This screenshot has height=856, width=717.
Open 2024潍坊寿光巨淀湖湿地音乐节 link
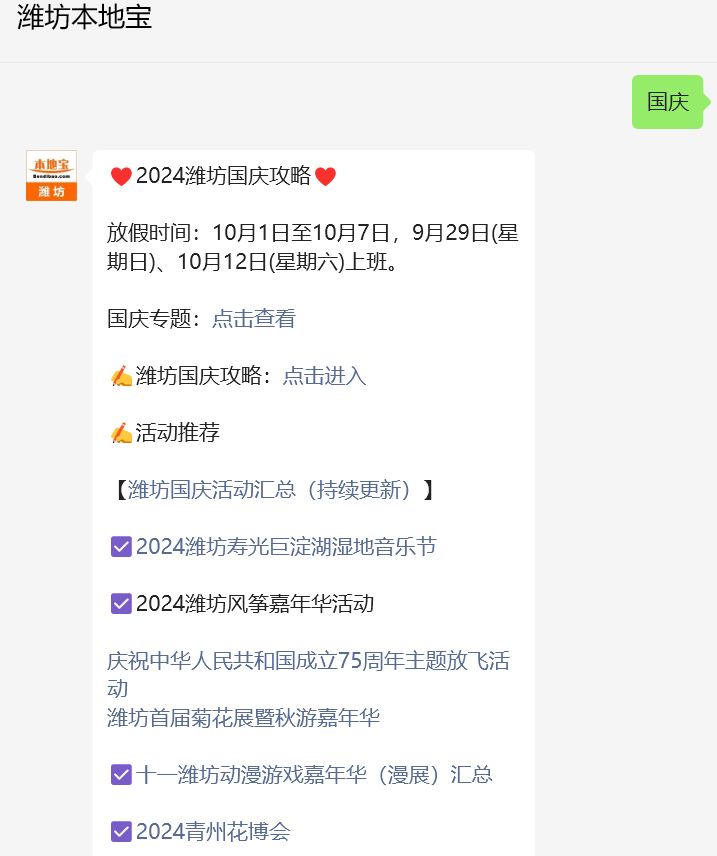click(286, 547)
